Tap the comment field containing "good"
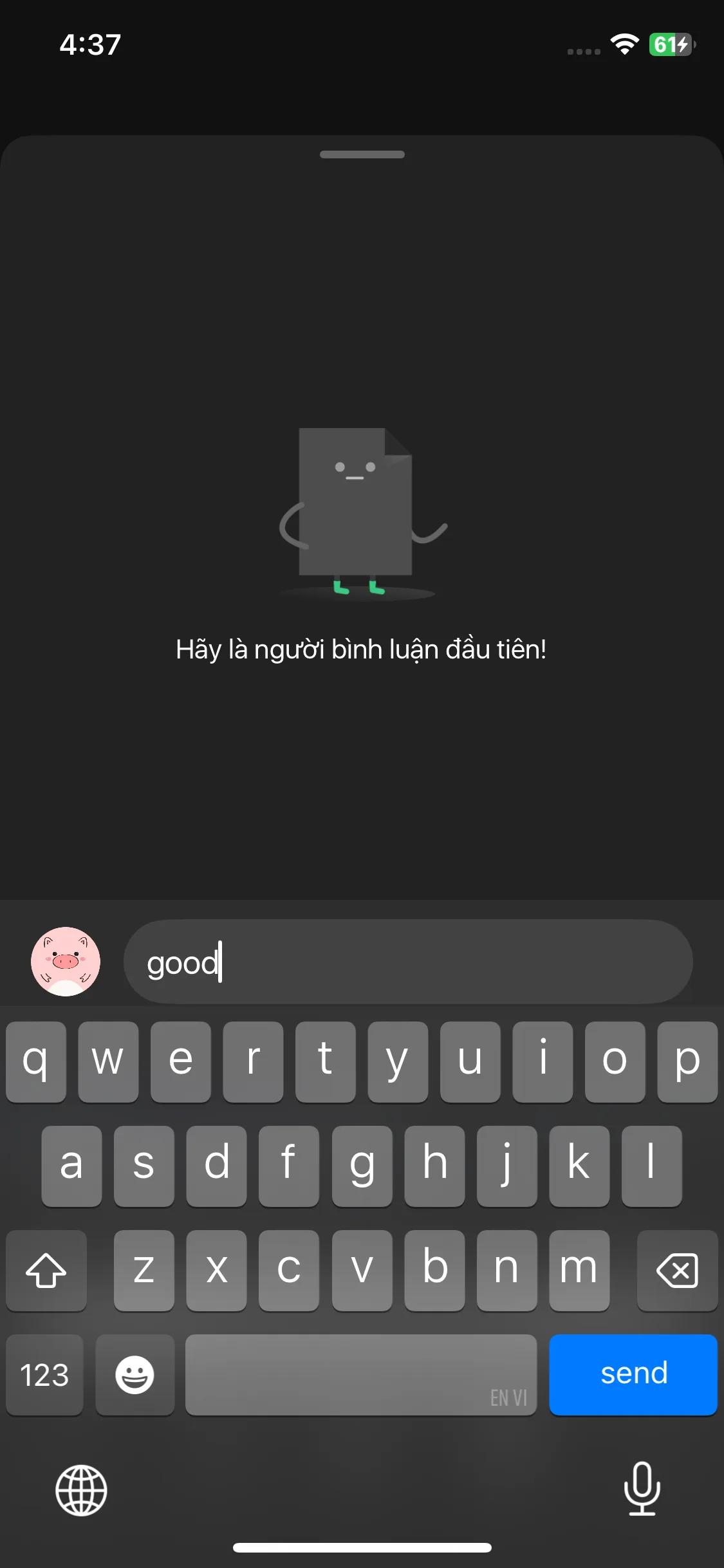 tap(407, 962)
